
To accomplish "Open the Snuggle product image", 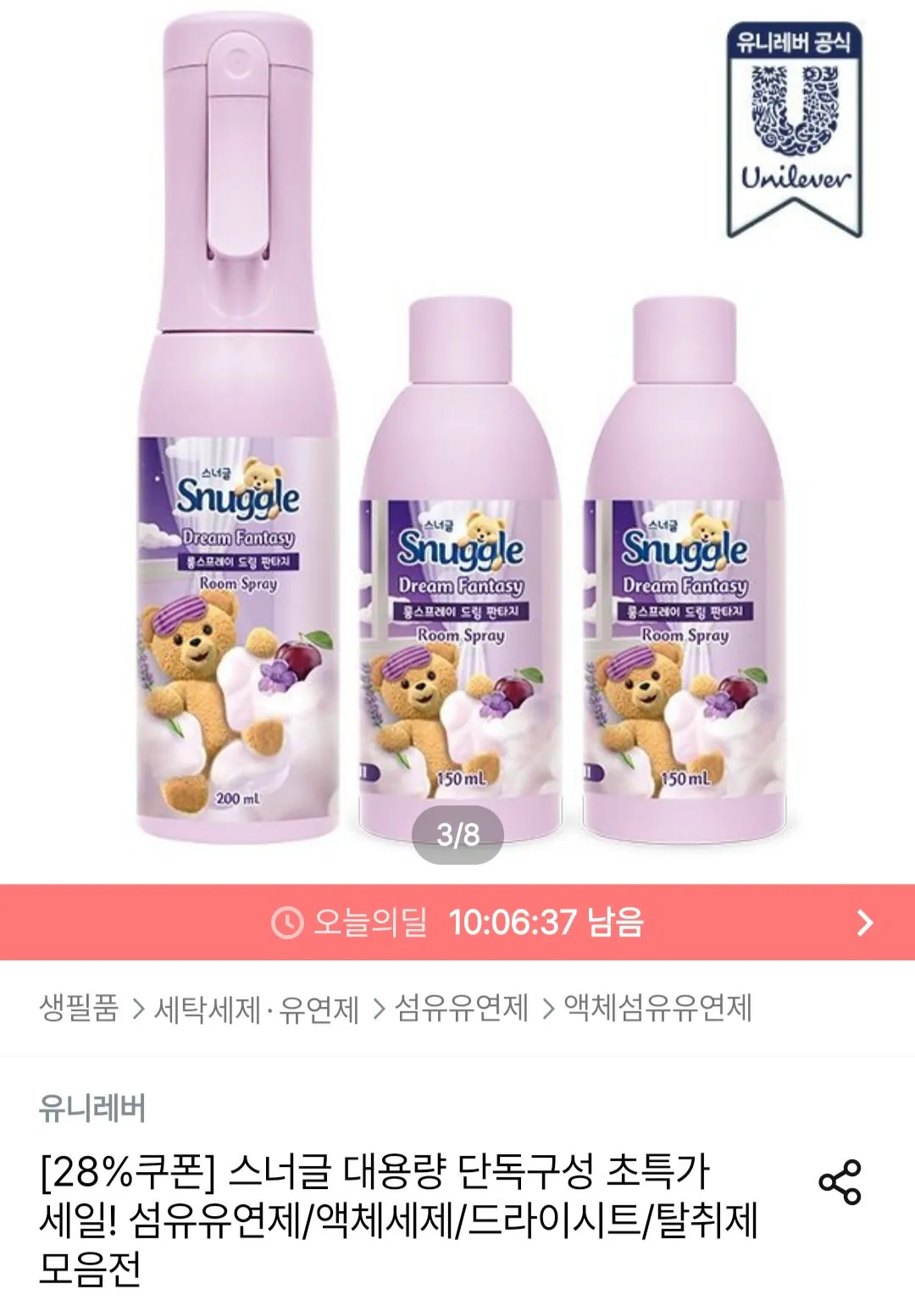I will tap(457, 440).
